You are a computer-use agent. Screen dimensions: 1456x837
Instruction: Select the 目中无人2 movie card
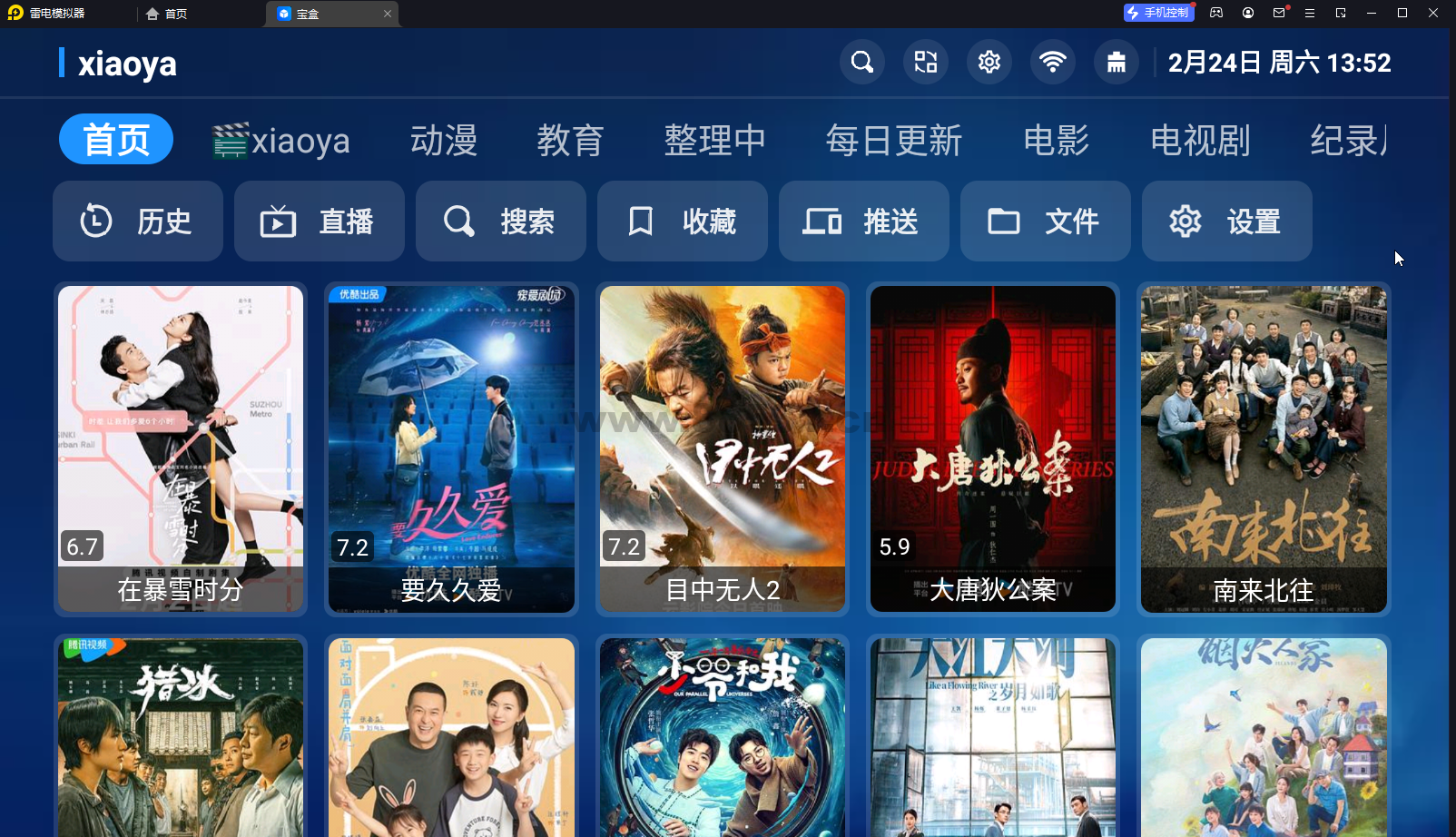click(x=723, y=448)
